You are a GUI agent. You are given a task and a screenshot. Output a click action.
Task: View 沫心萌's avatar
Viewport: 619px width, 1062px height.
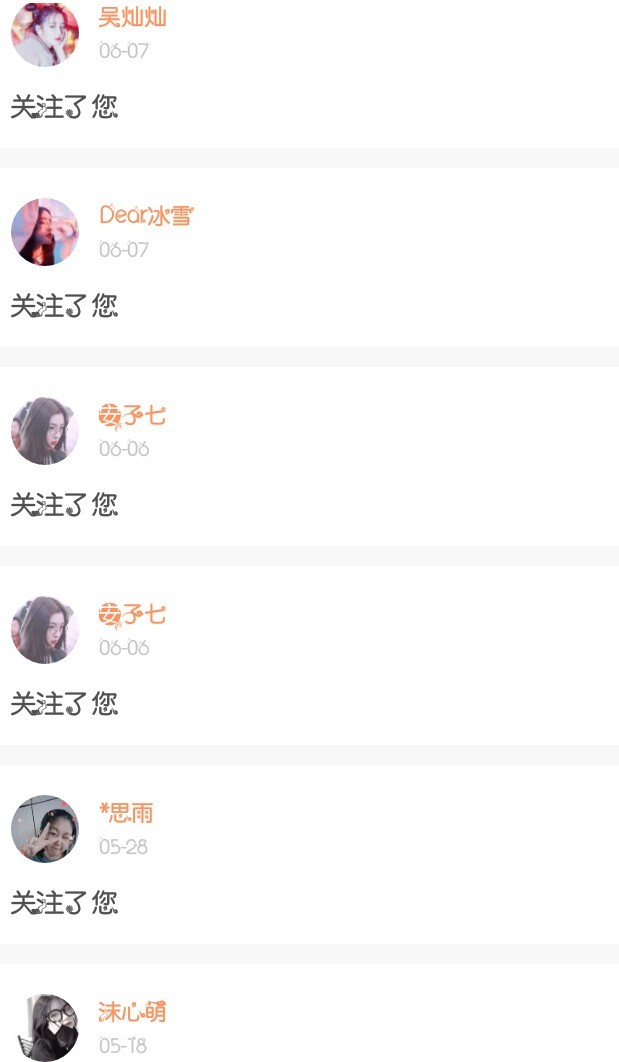coord(45,1027)
